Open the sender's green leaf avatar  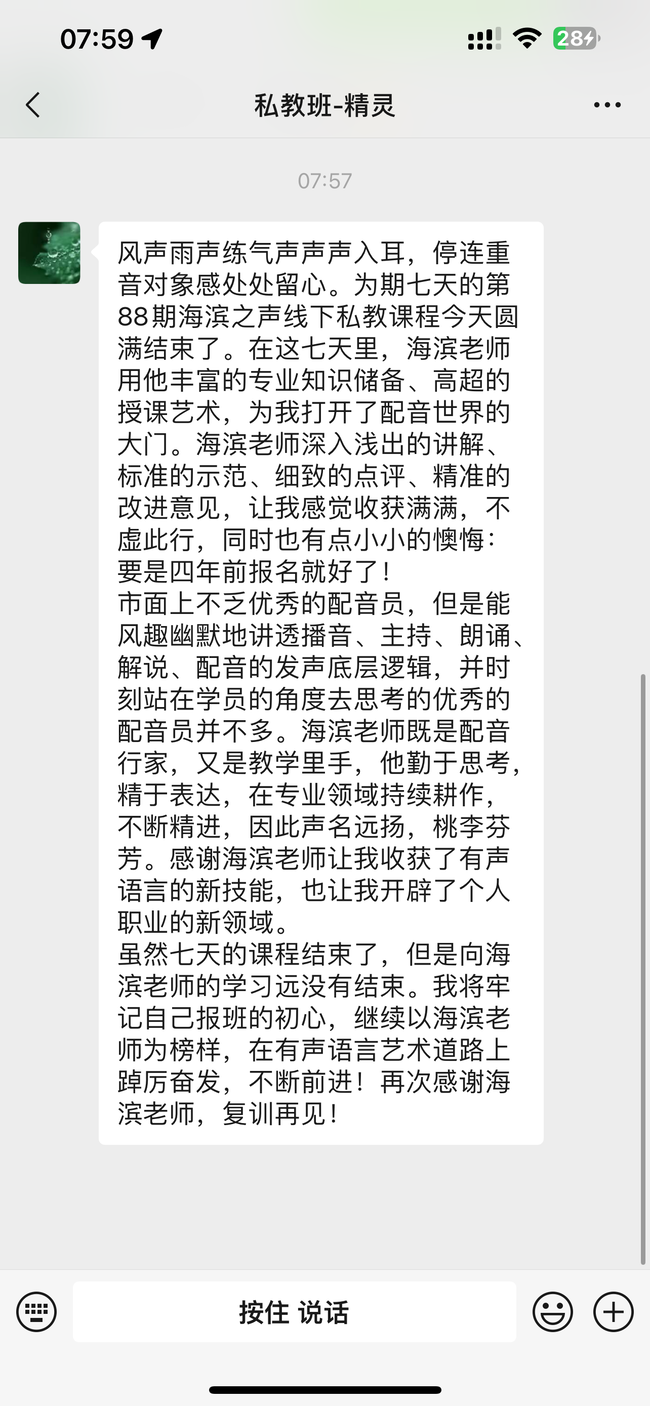click(x=49, y=253)
